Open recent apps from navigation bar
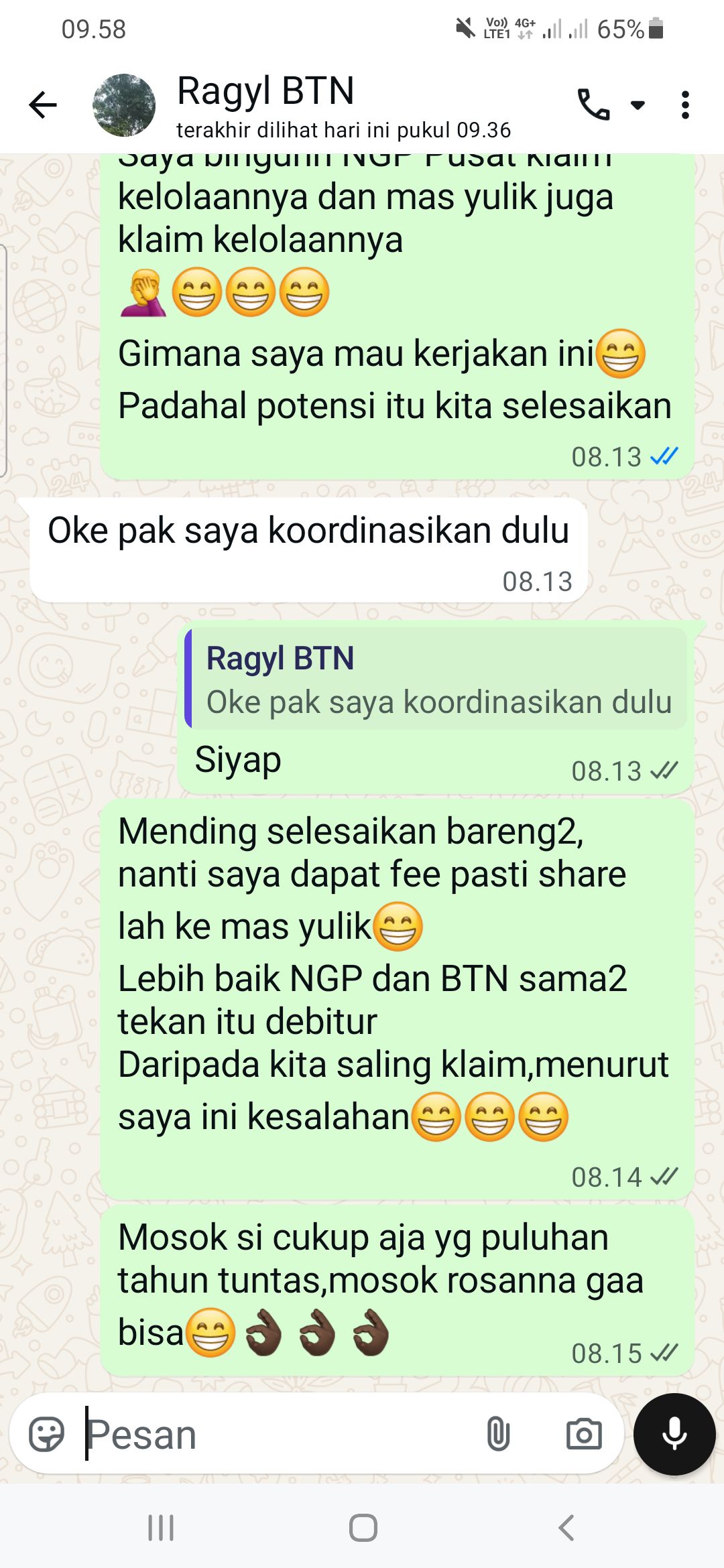724x1568 pixels. click(161, 1528)
